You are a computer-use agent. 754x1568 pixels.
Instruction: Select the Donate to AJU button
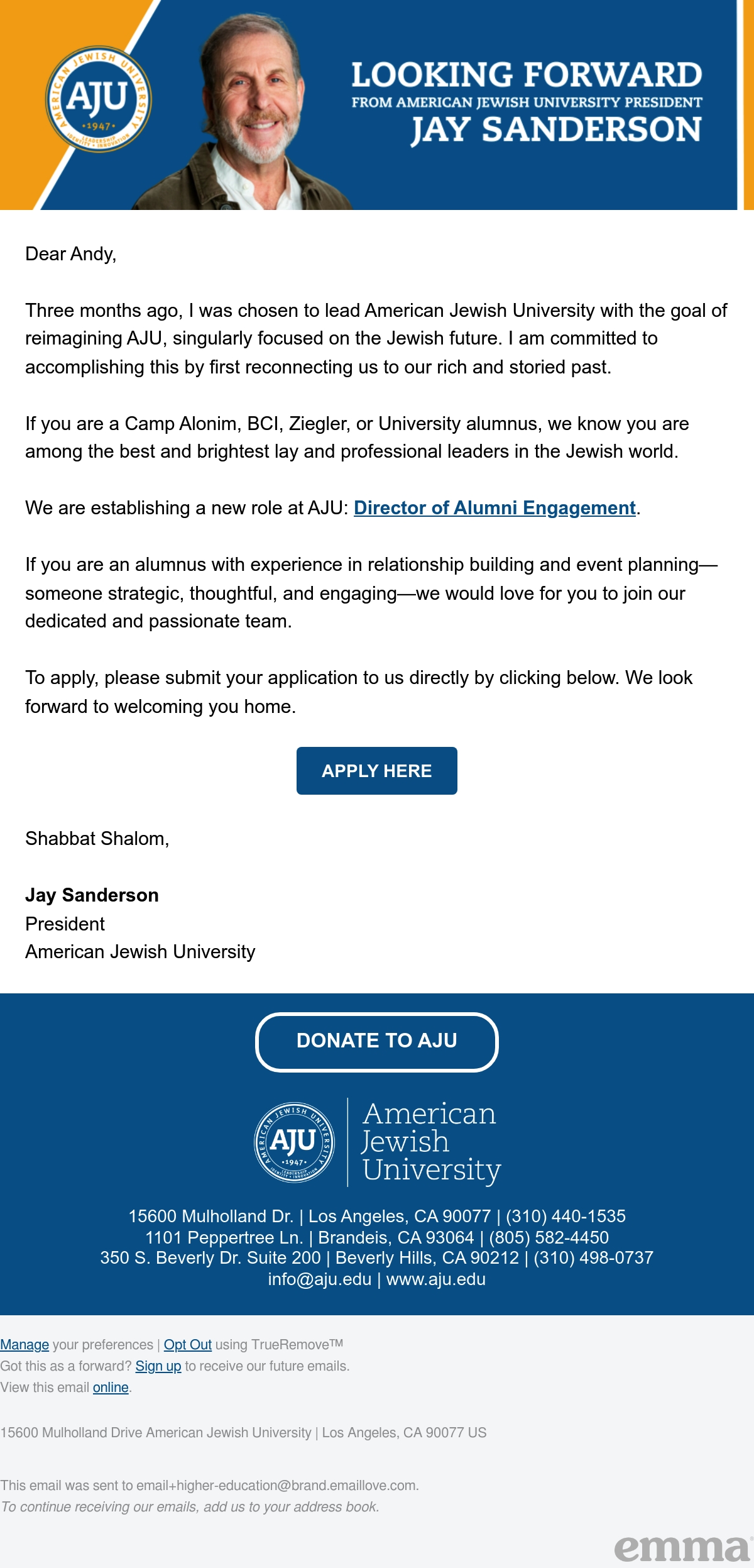point(377,1042)
